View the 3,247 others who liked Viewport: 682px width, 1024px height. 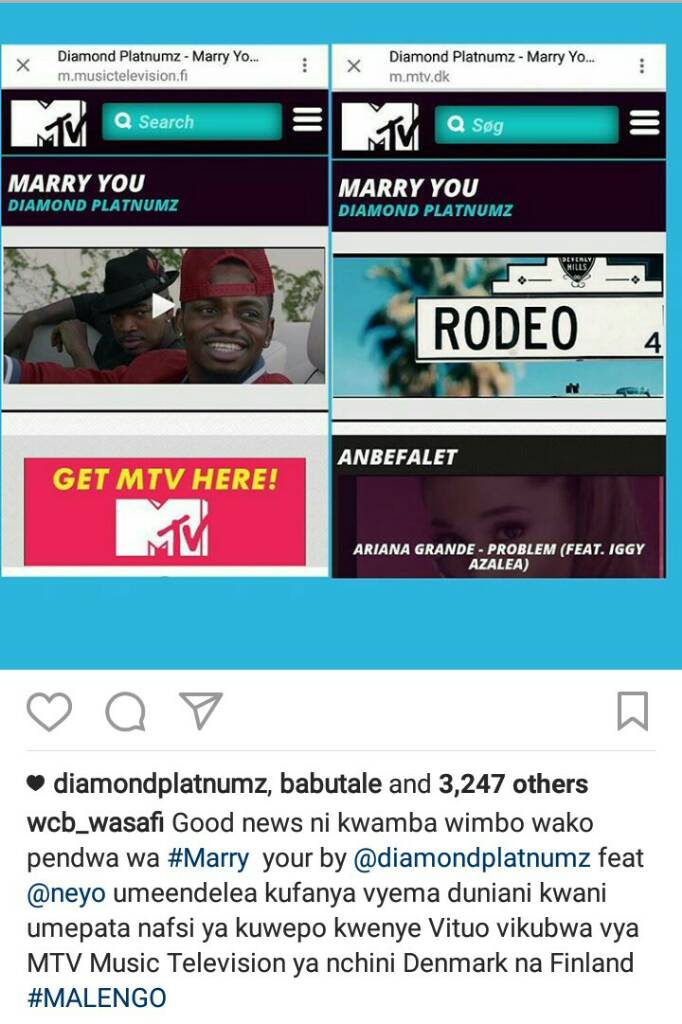513,785
